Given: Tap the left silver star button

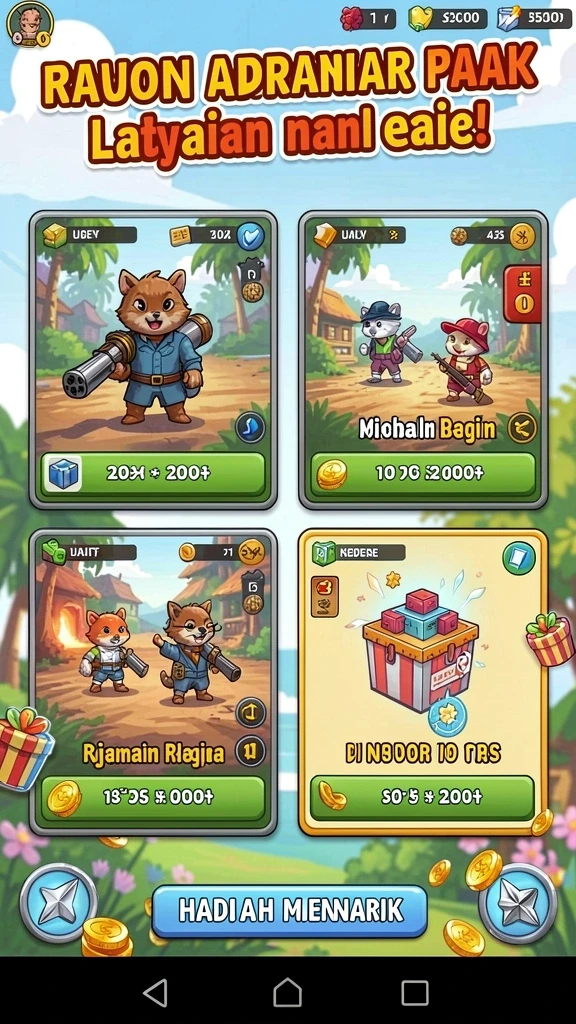Looking at the screenshot, I should coord(58,903).
